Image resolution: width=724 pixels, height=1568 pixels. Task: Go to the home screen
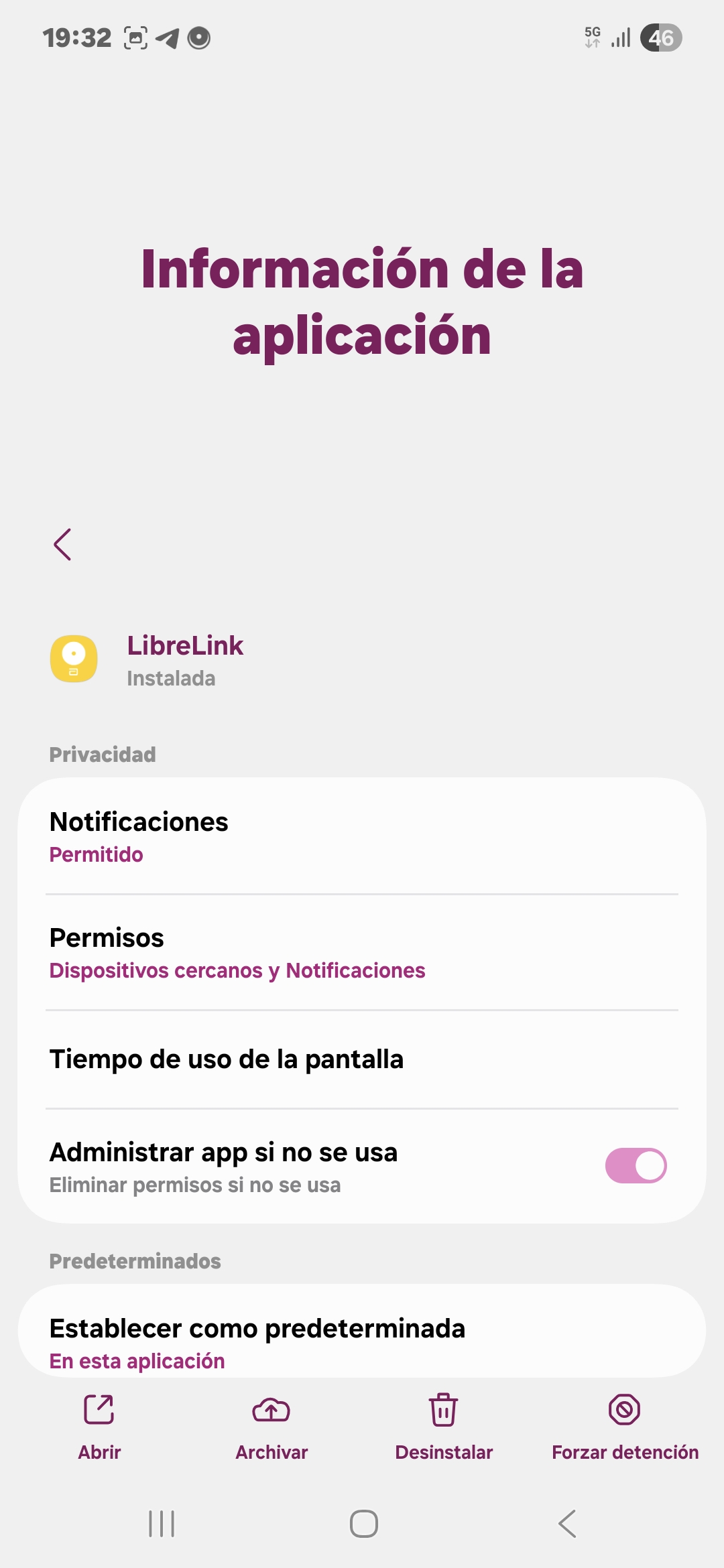[364, 1524]
